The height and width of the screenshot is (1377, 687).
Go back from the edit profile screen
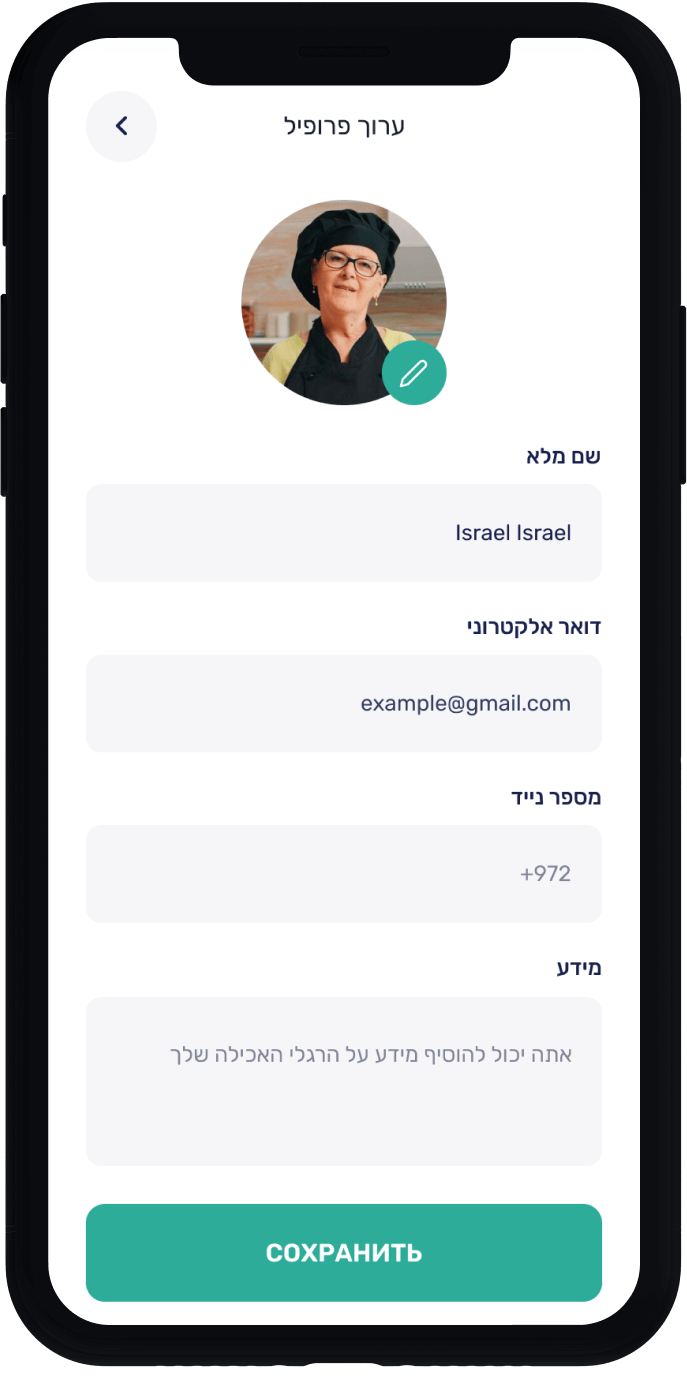tap(121, 126)
